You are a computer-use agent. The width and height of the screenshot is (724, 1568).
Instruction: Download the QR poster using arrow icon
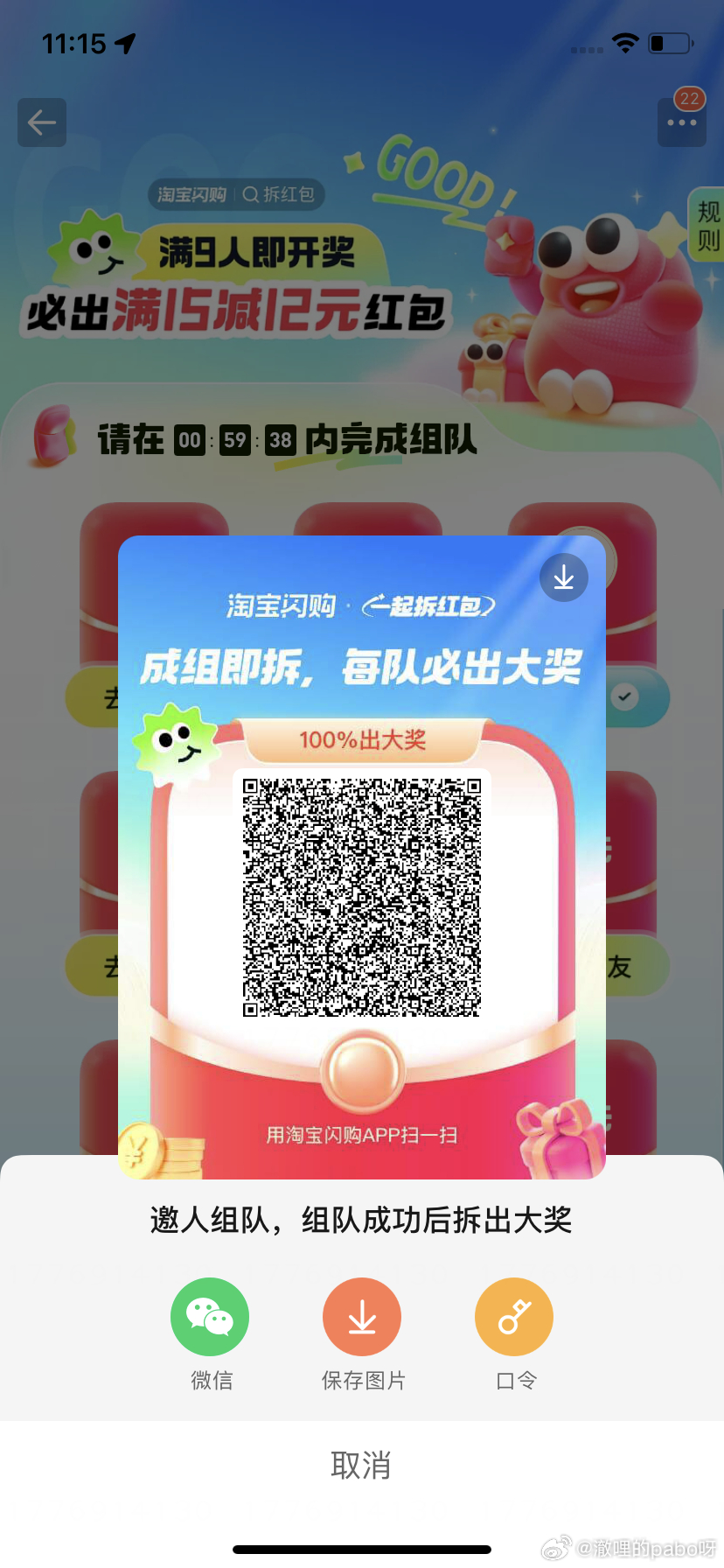click(x=564, y=577)
